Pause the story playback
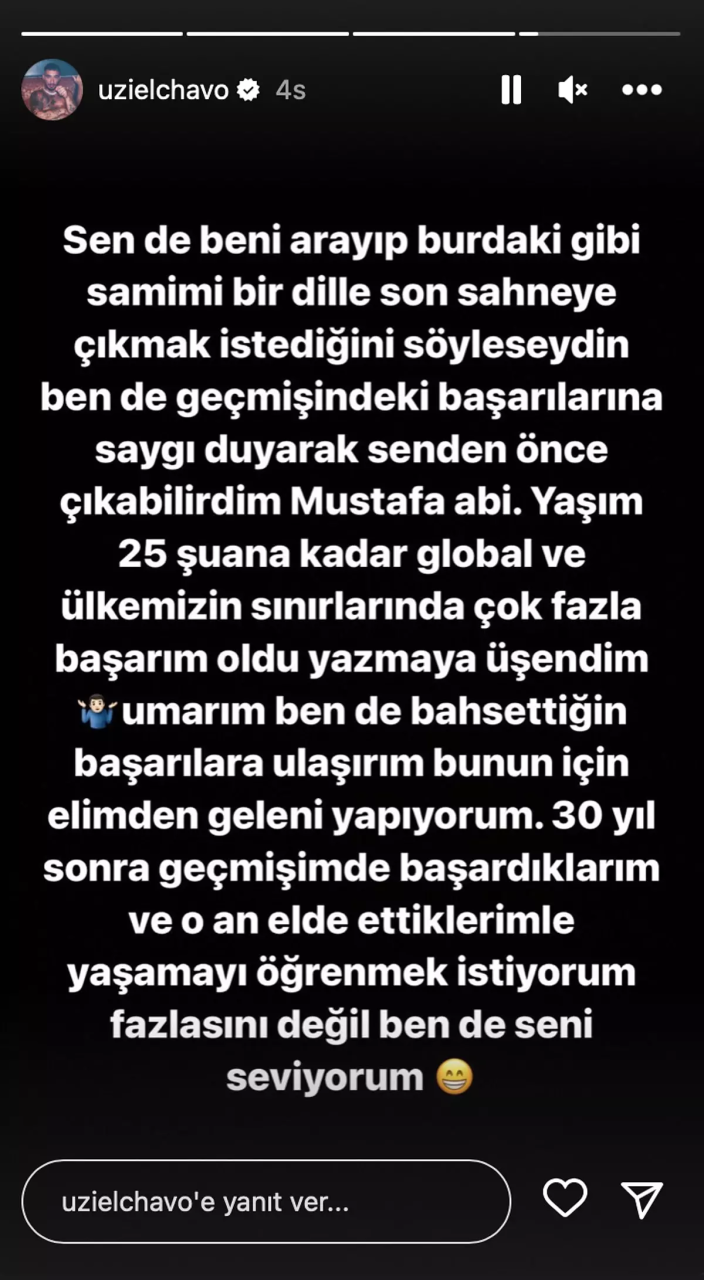 [x=511, y=90]
